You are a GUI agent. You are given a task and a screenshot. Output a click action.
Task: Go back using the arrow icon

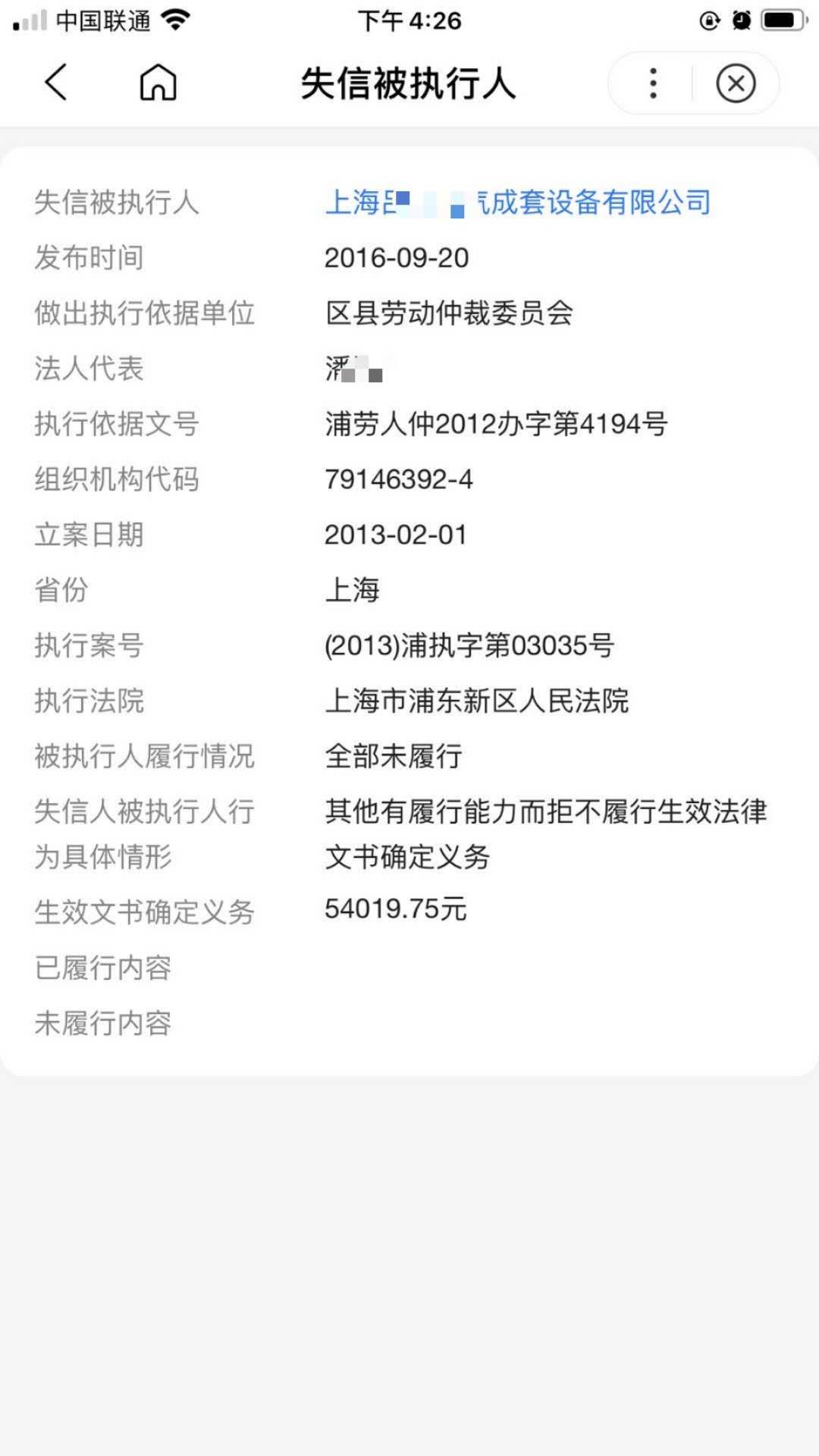[x=56, y=82]
